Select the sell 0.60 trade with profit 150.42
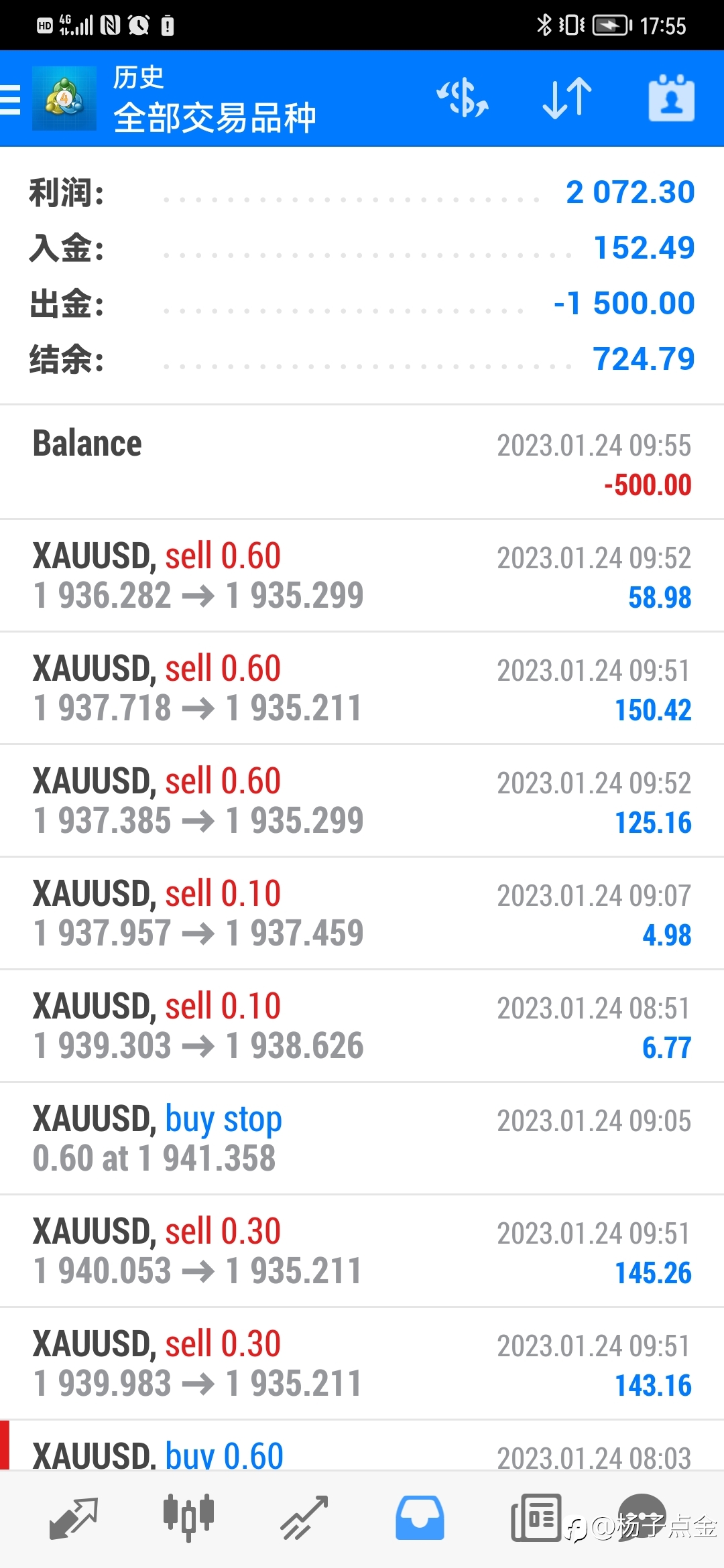The height and width of the screenshot is (1568, 724). click(x=362, y=688)
